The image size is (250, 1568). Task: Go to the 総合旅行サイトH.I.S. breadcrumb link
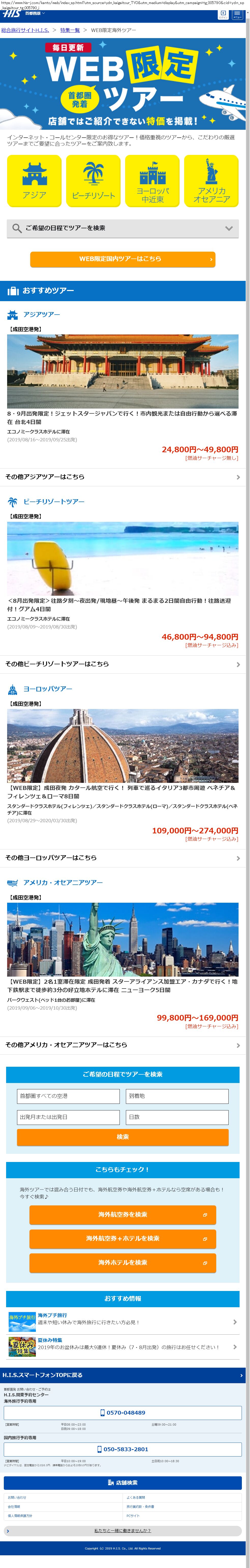(25, 30)
